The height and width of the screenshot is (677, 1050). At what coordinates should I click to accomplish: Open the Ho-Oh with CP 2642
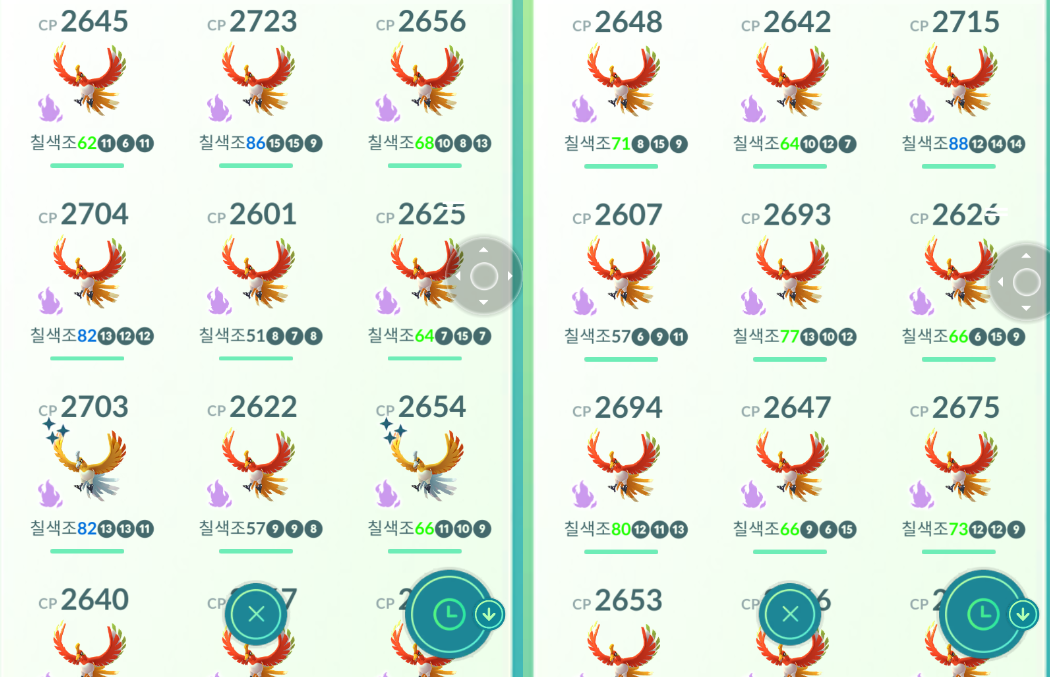(x=791, y=80)
